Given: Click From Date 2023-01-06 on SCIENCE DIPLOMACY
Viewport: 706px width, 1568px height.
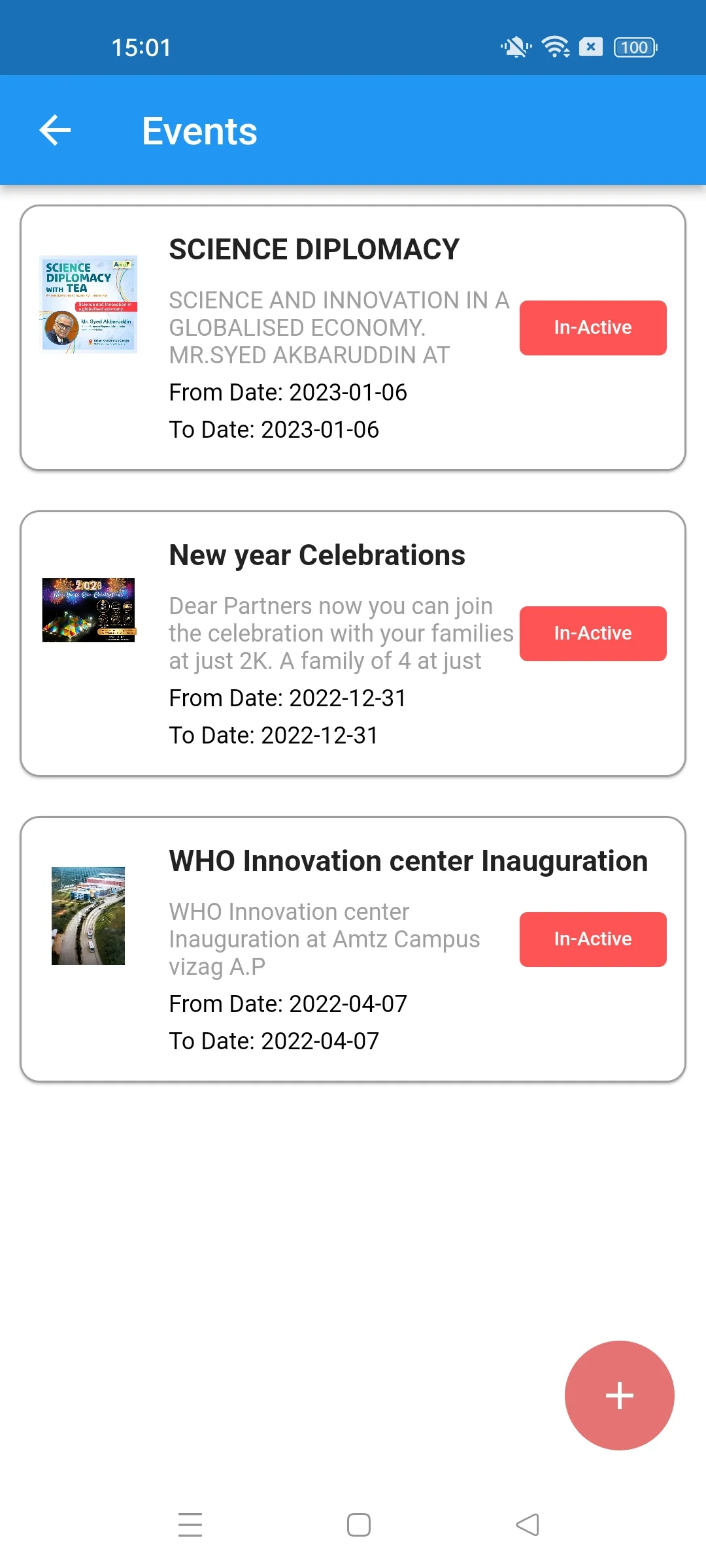Looking at the screenshot, I should (288, 392).
